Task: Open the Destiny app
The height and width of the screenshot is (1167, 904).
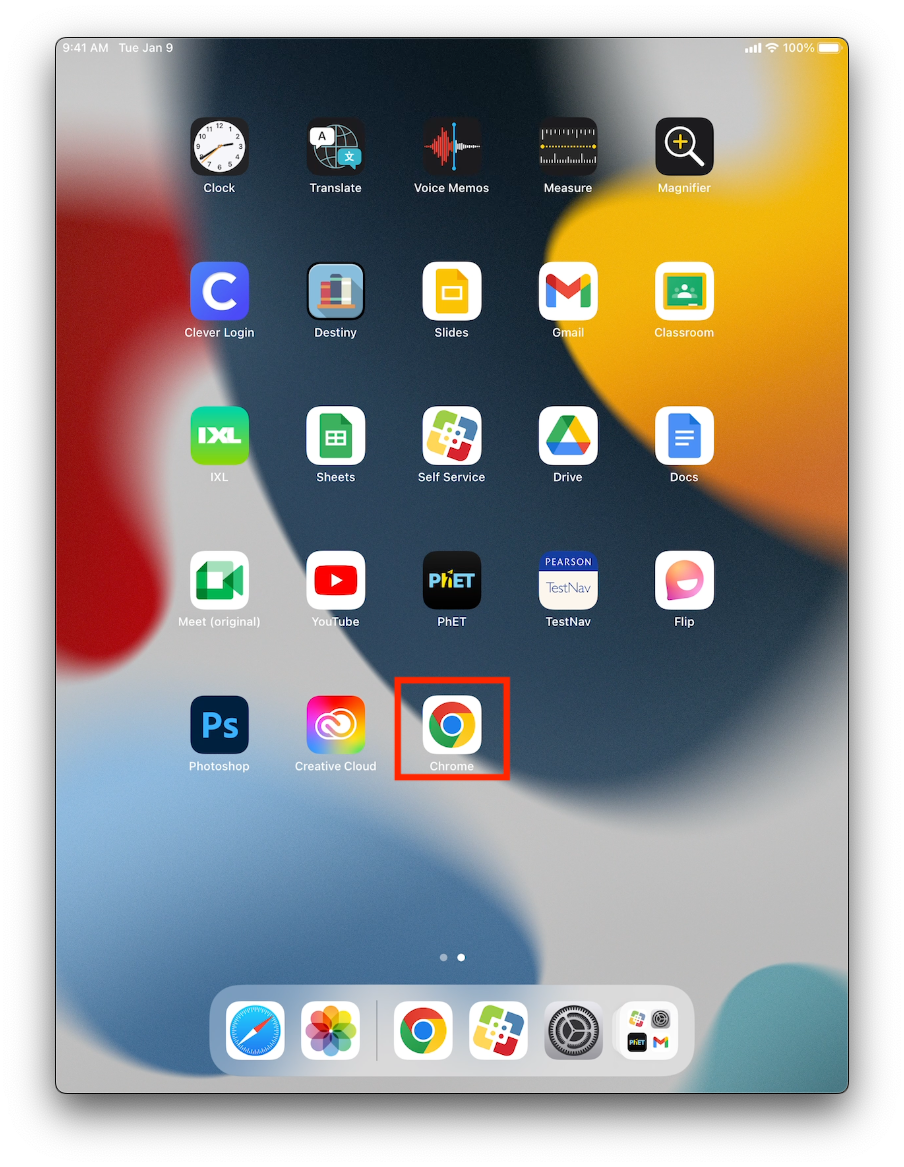Action: [335, 292]
